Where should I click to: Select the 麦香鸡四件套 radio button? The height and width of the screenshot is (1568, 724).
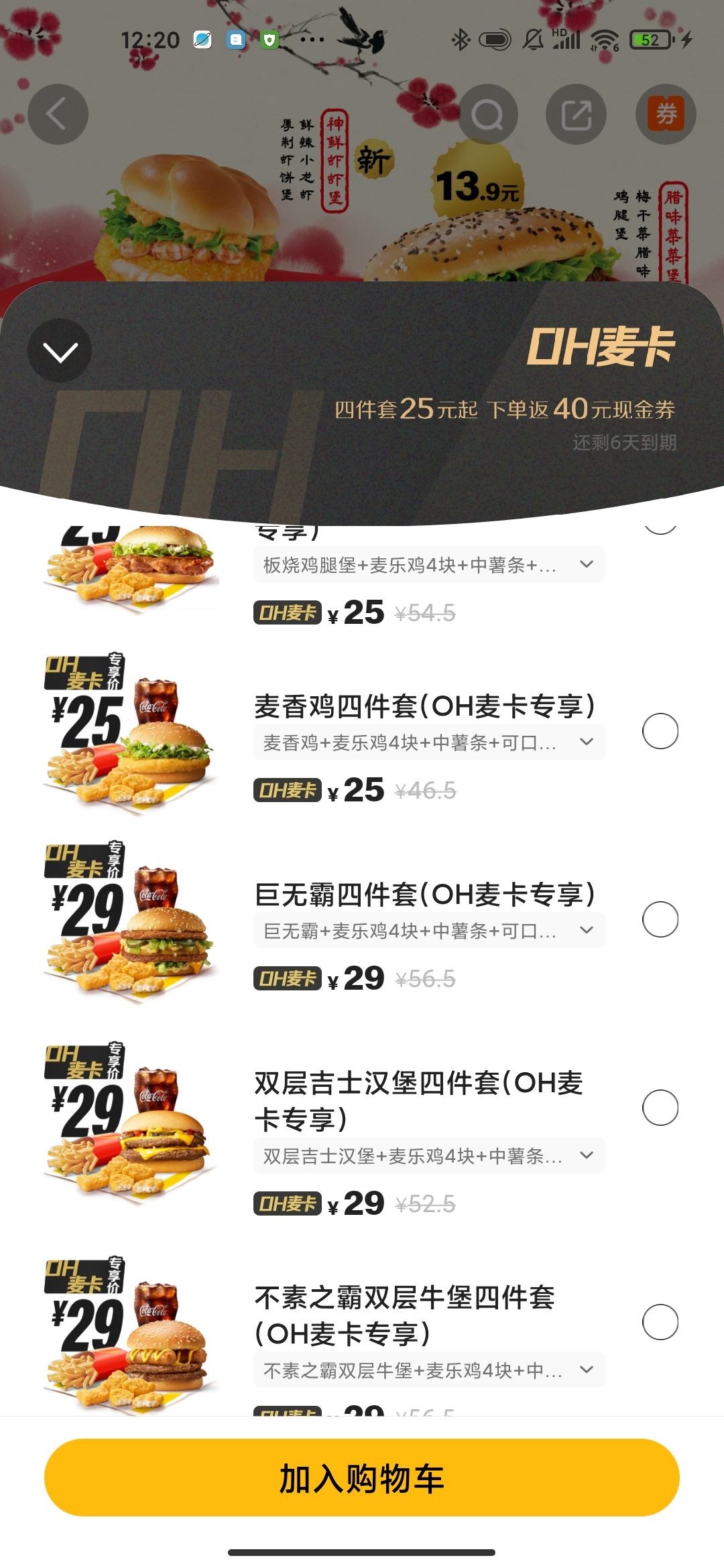point(660,731)
